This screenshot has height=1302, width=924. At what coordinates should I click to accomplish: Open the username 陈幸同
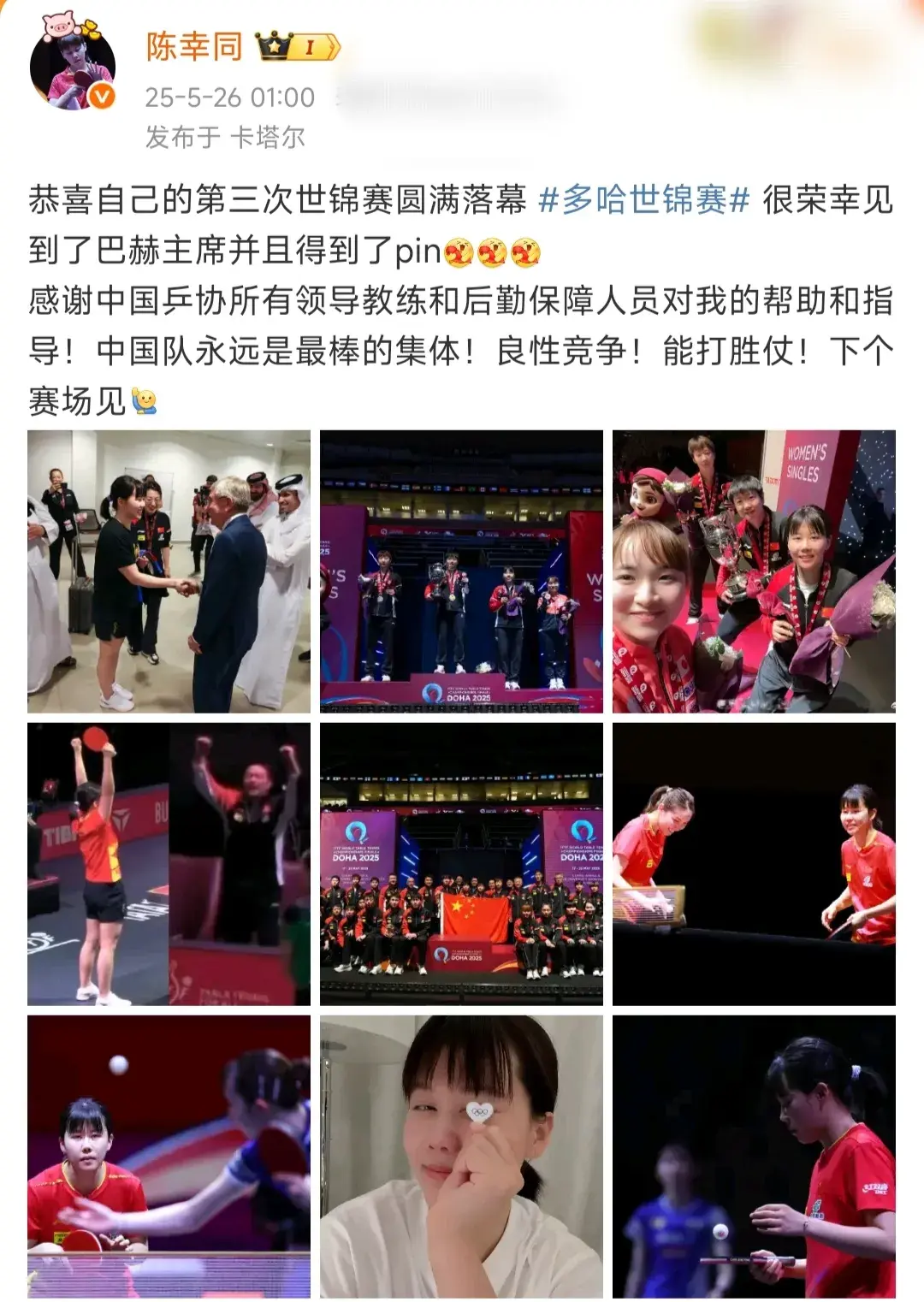(194, 46)
